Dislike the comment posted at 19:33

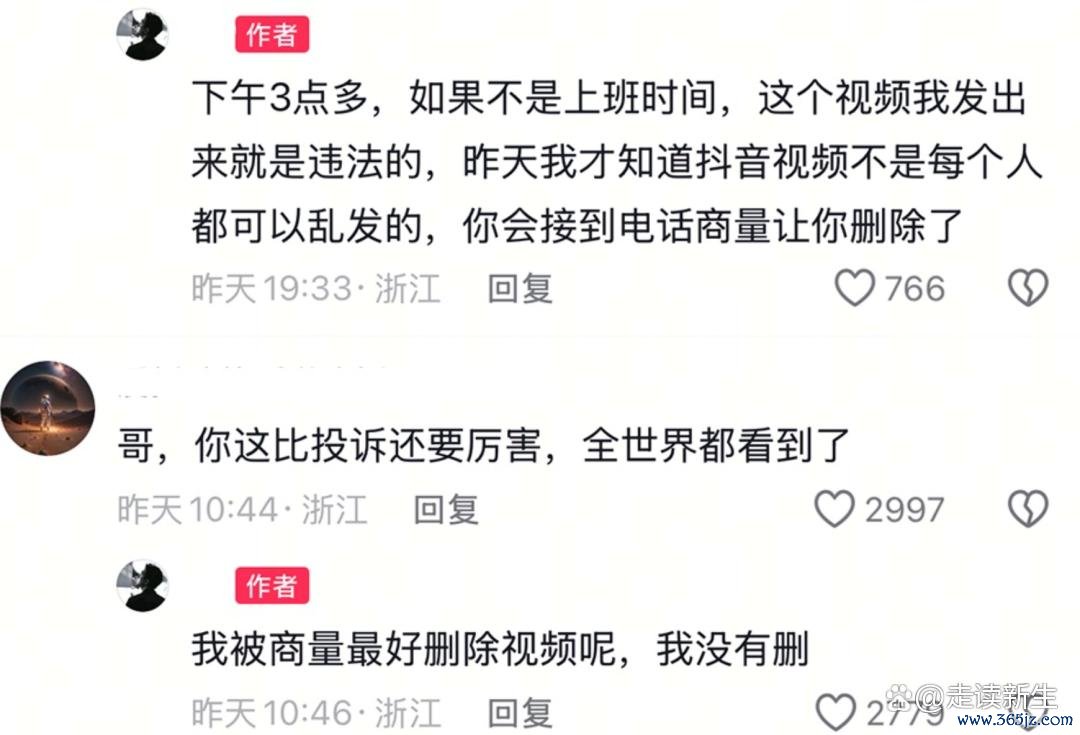point(1027,288)
